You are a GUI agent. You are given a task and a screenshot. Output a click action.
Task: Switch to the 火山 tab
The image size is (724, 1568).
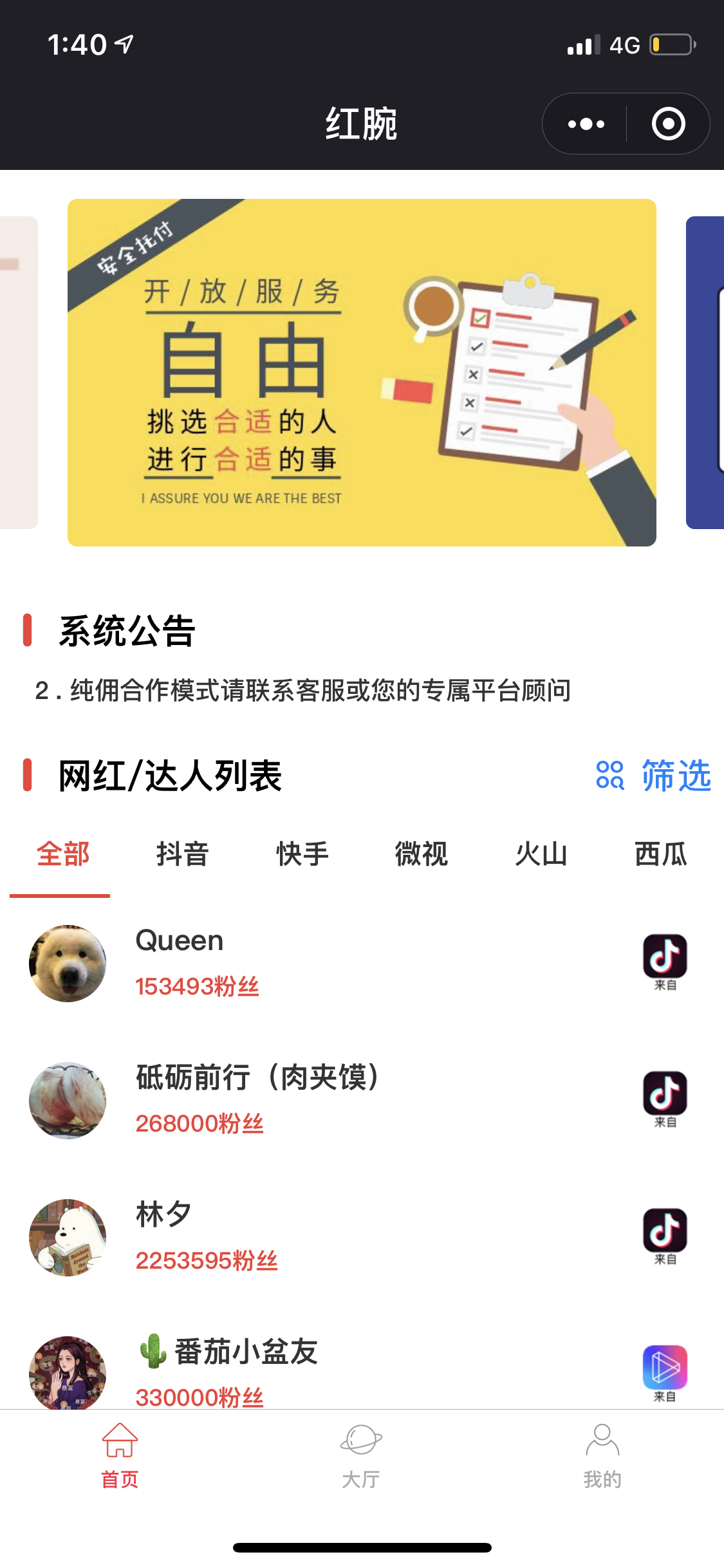tap(541, 854)
